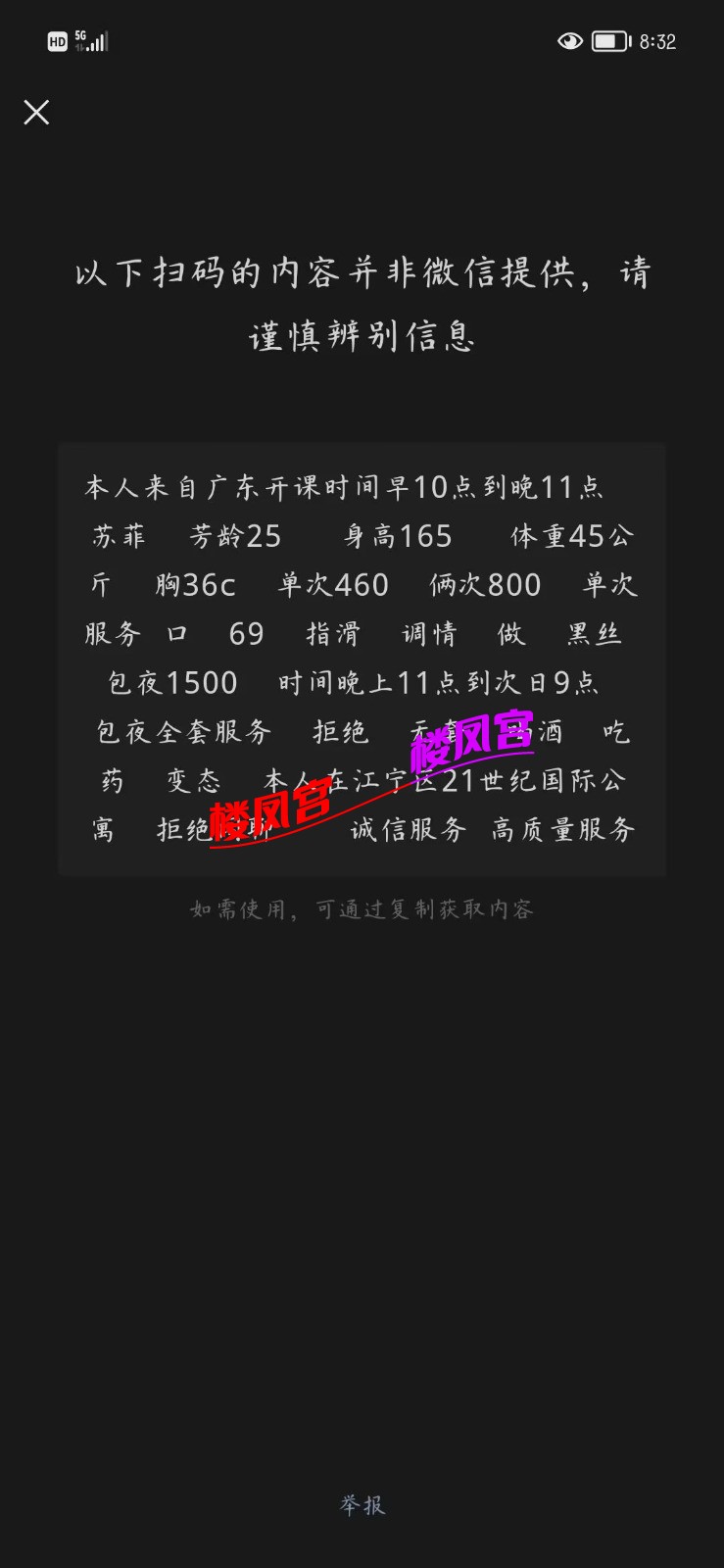Tap the hint text about copying content

coord(362,908)
